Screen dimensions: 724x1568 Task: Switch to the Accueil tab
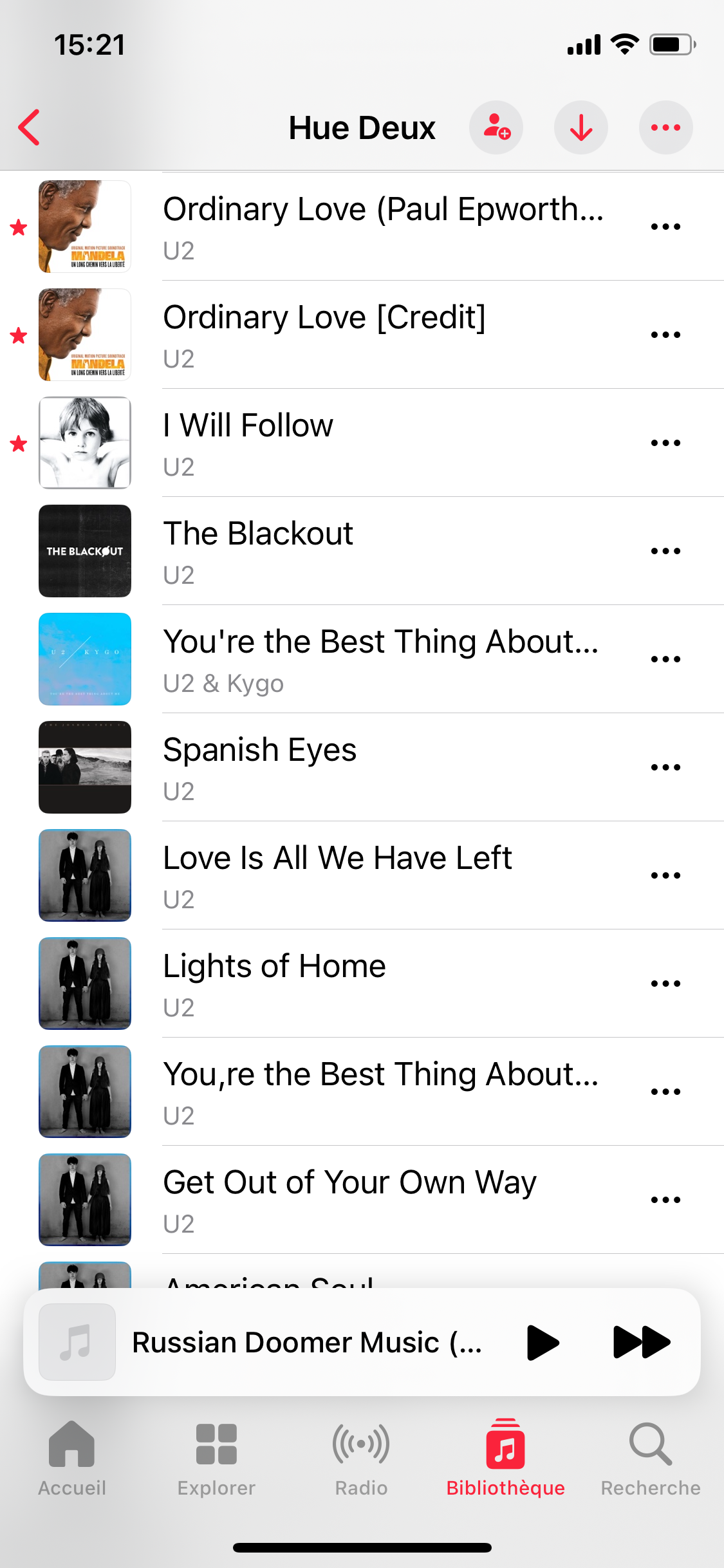[72, 1459]
